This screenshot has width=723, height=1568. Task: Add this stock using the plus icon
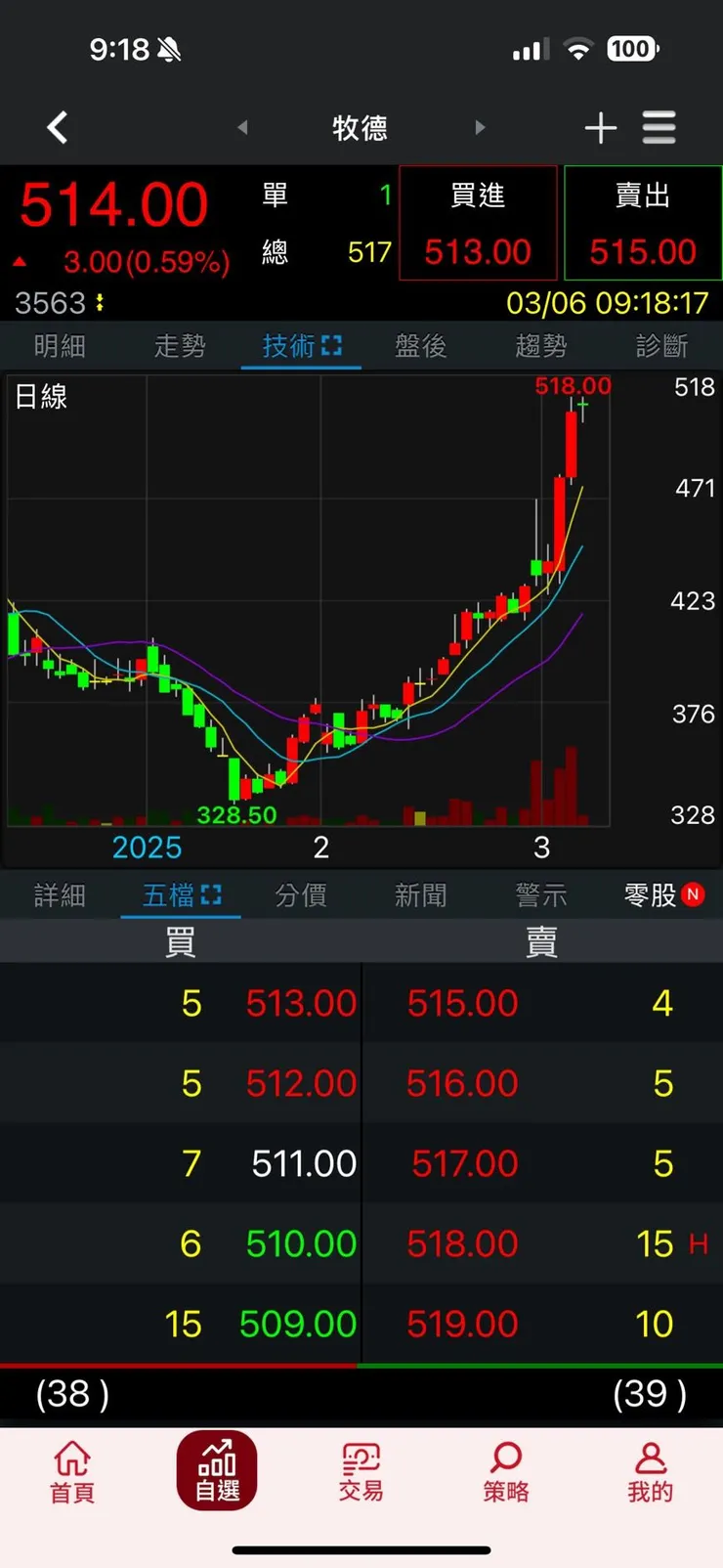coord(600,128)
